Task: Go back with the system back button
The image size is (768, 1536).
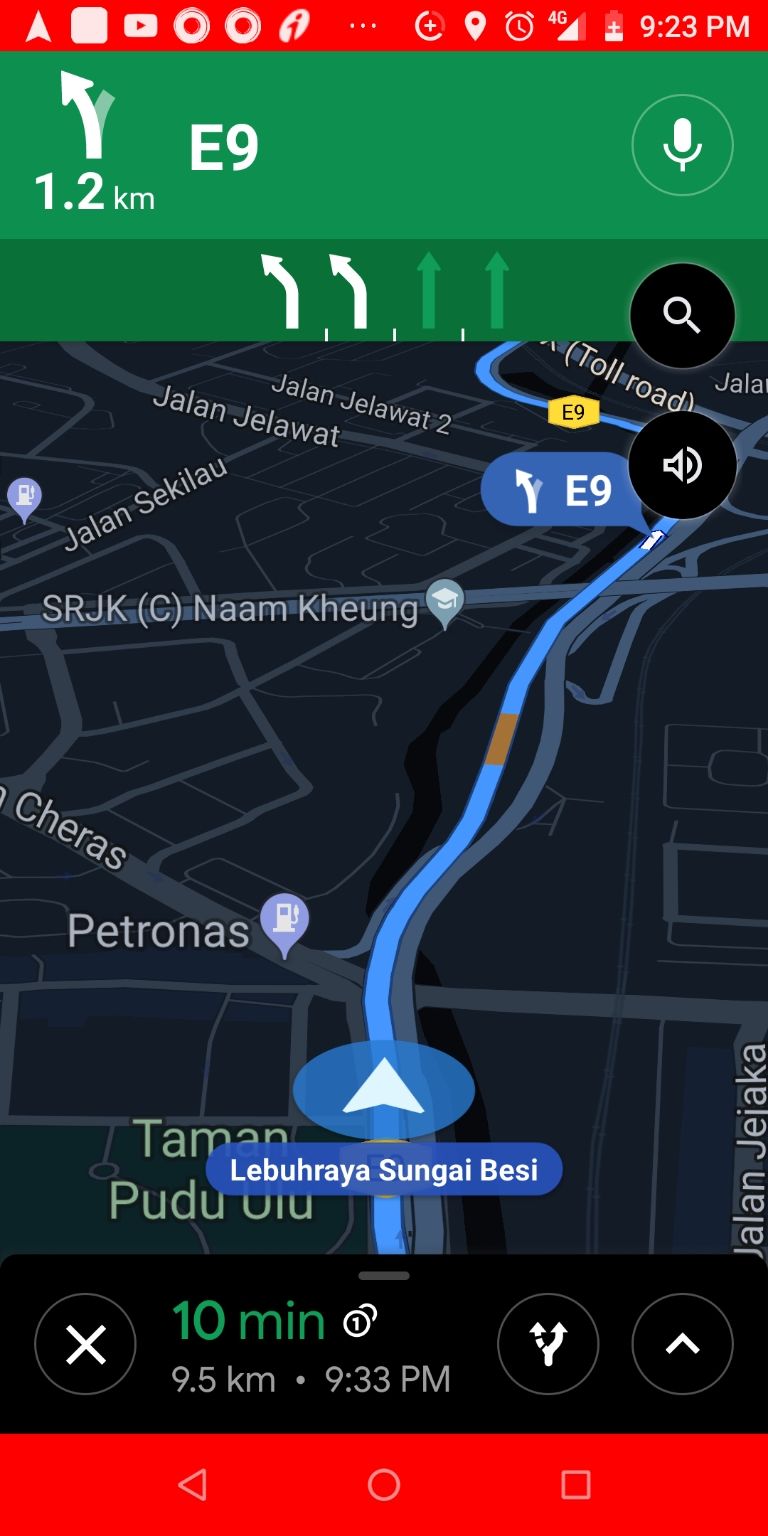Action: point(192,1484)
